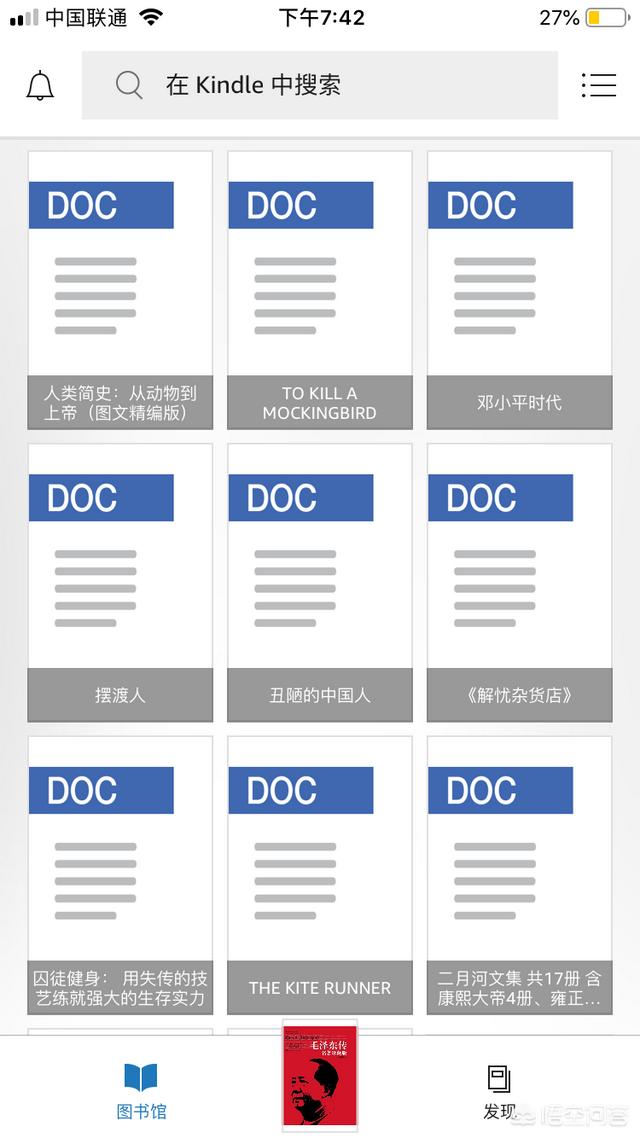
Task: Open 二月河文集 共17册 collection
Action: click(520, 875)
